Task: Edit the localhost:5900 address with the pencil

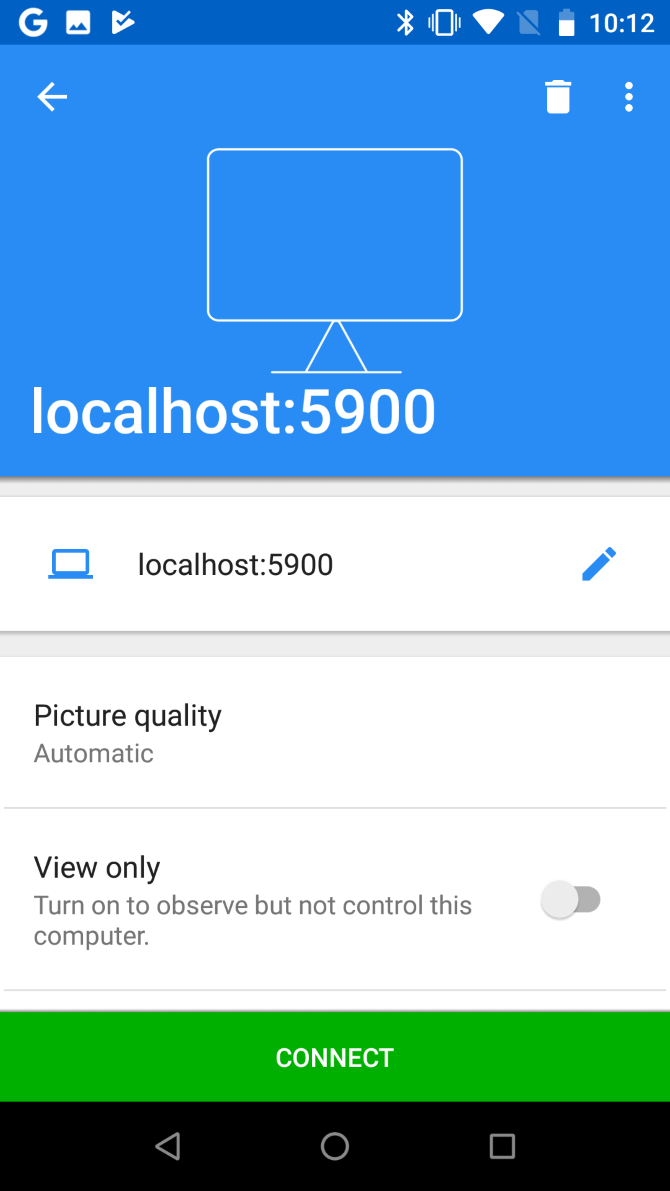Action: tap(599, 564)
